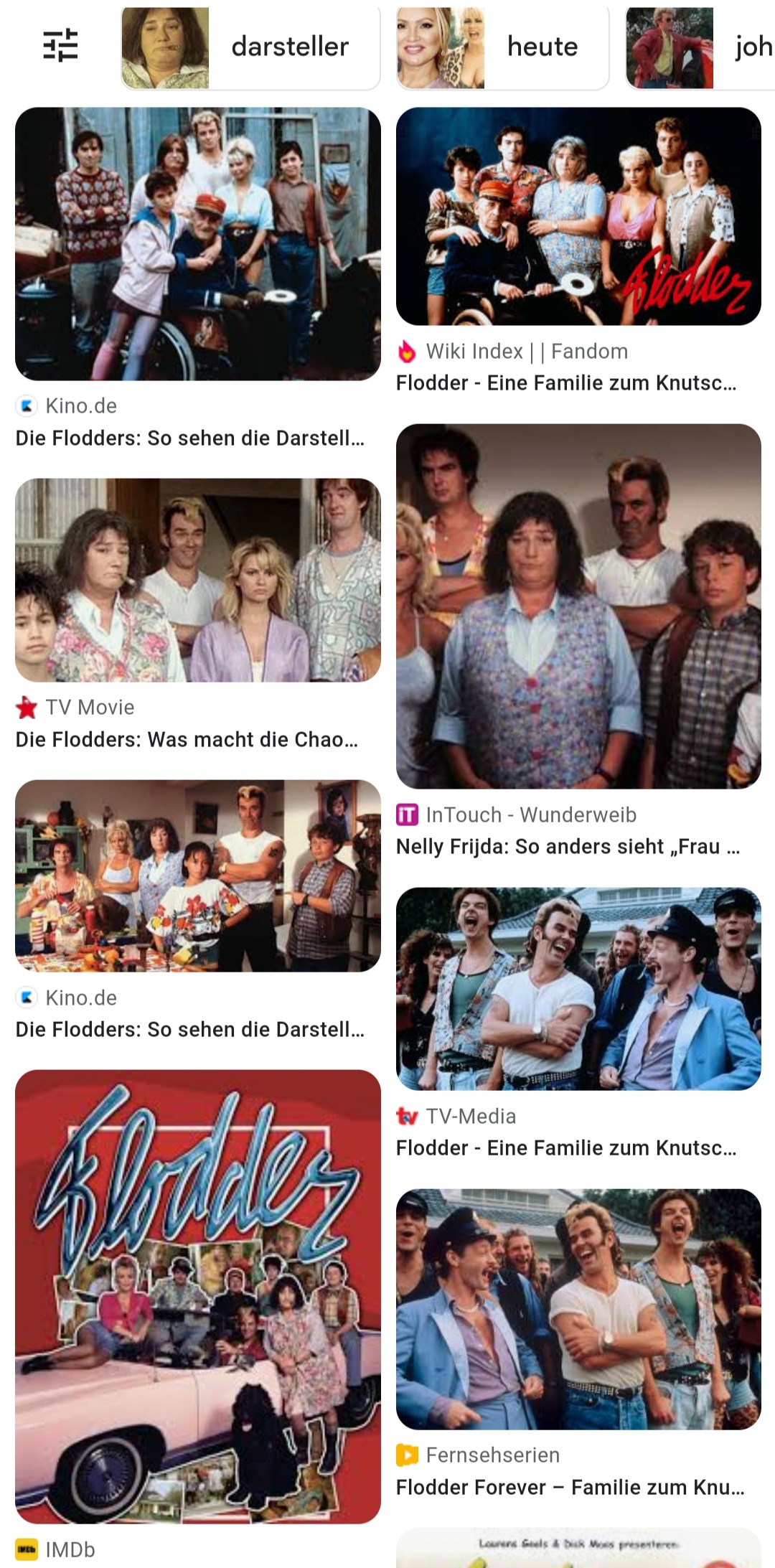Open the InTouch Nelly Frijda image
Viewport: 775px width, 1568px height.
pyautogui.click(x=578, y=606)
